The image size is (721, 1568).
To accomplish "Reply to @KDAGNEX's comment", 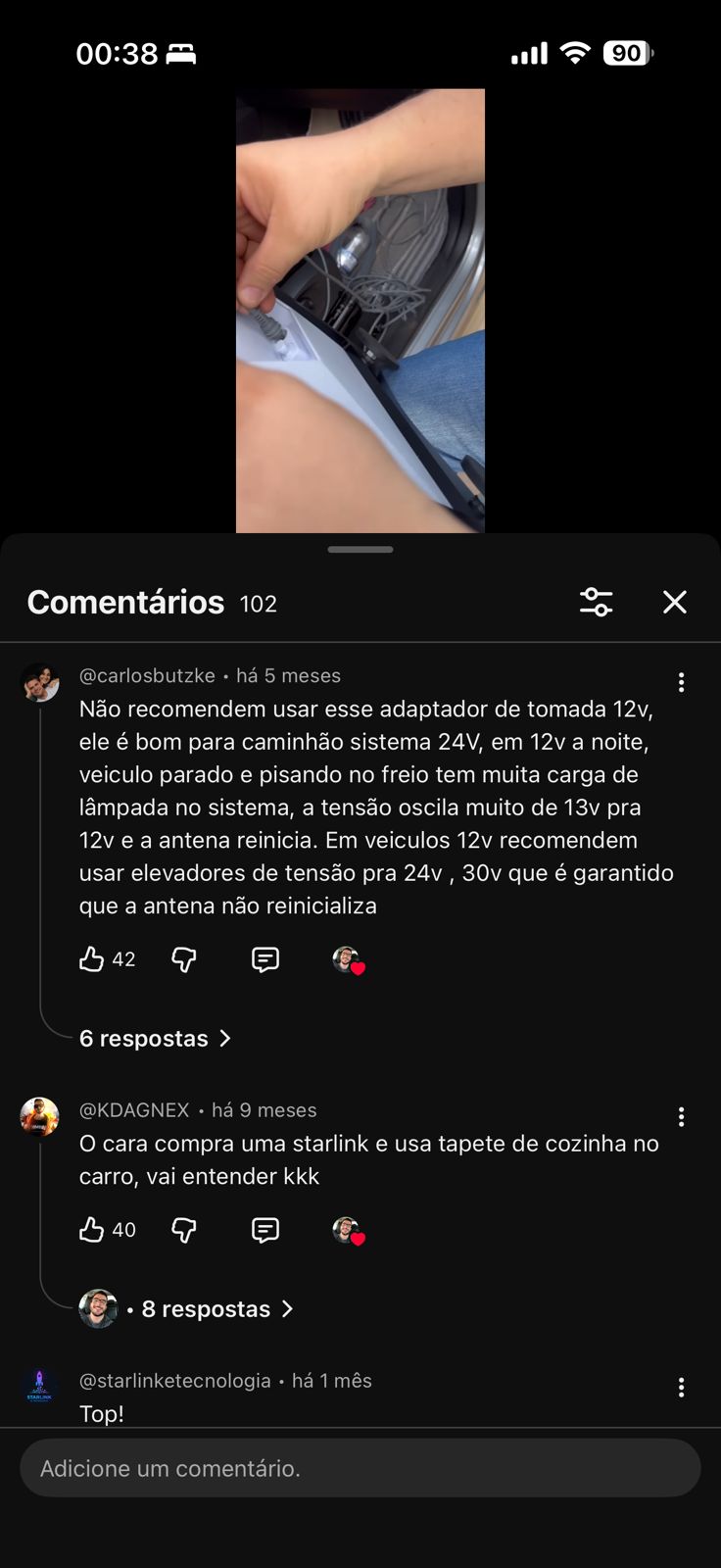I will click(265, 1230).
